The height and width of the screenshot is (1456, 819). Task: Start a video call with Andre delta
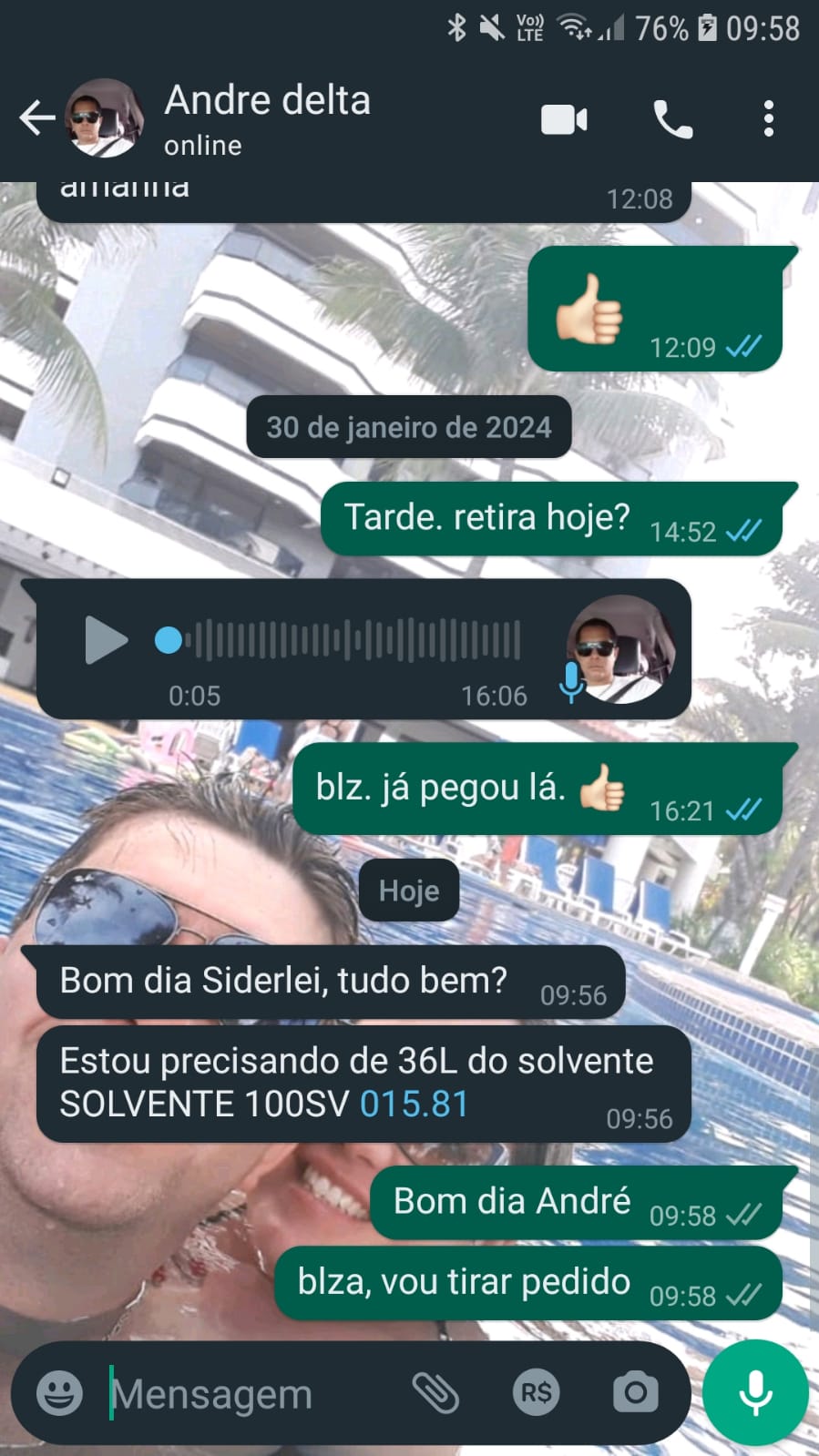pyautogui.click(x=564, y=119)
